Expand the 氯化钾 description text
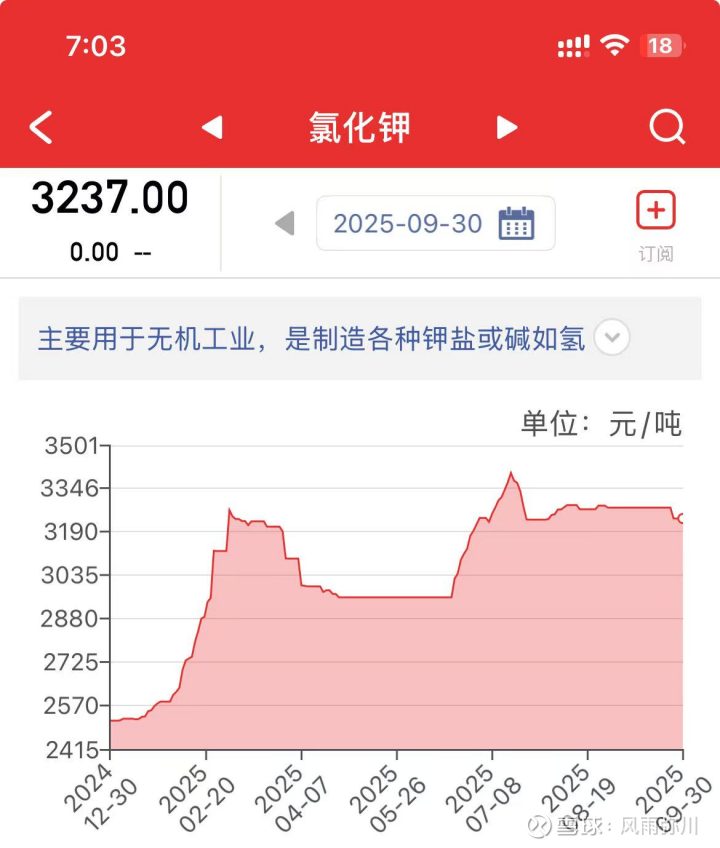 click(612, 338)
